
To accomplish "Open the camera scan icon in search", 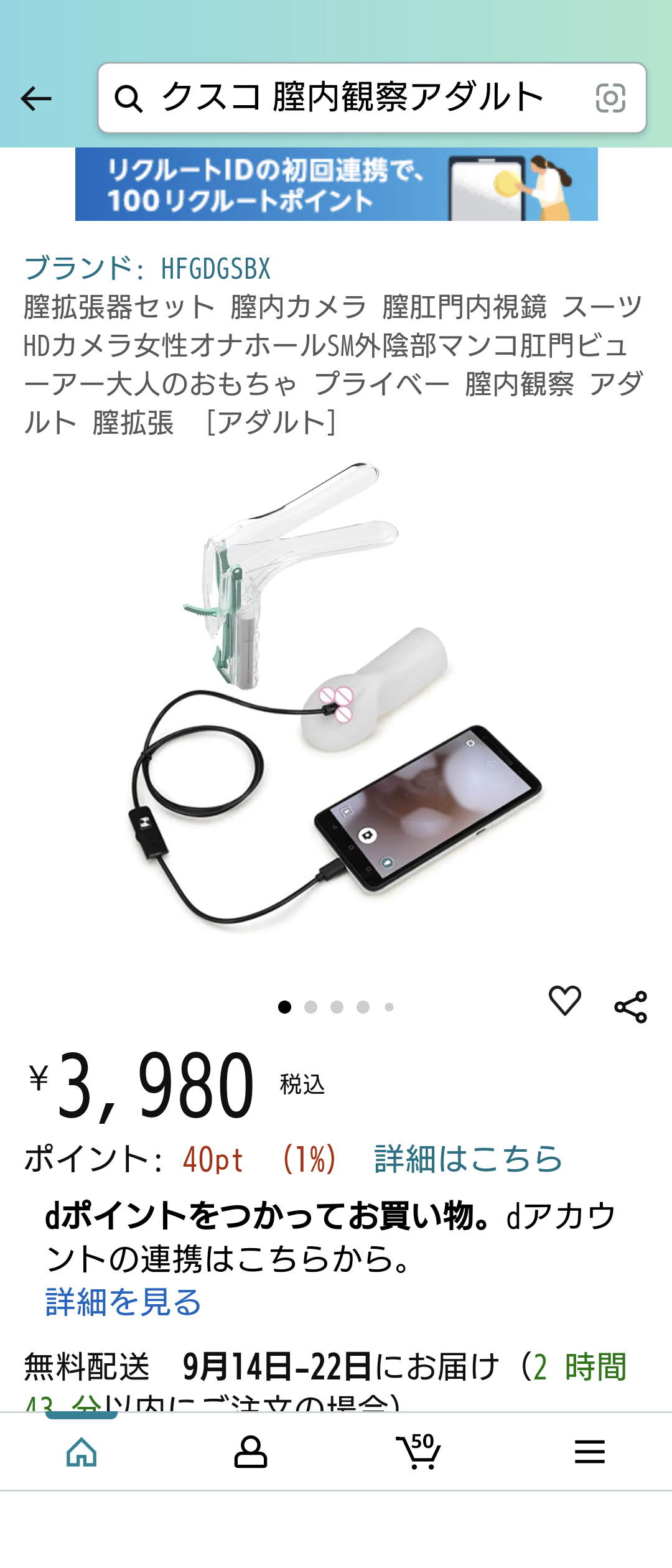I will pyautogui.click(x=610, y=98).
